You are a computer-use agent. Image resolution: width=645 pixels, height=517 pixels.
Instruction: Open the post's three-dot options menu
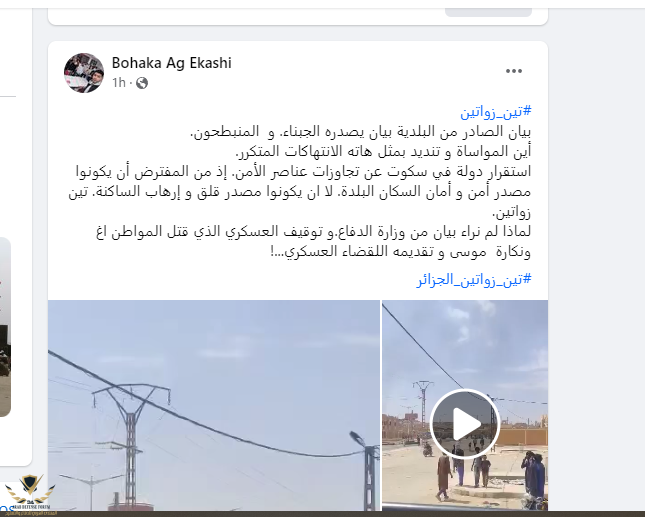pyautogui.click(x=514, y=71)
